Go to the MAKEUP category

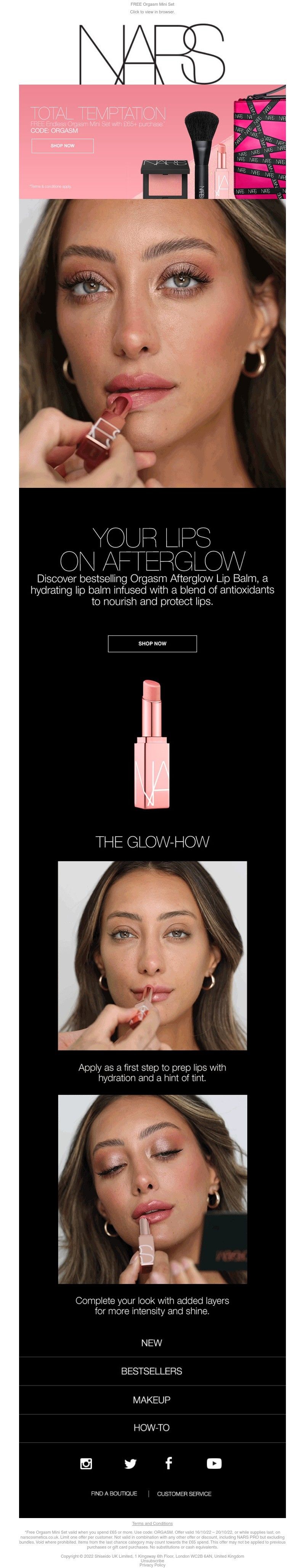click(152, 1400)
